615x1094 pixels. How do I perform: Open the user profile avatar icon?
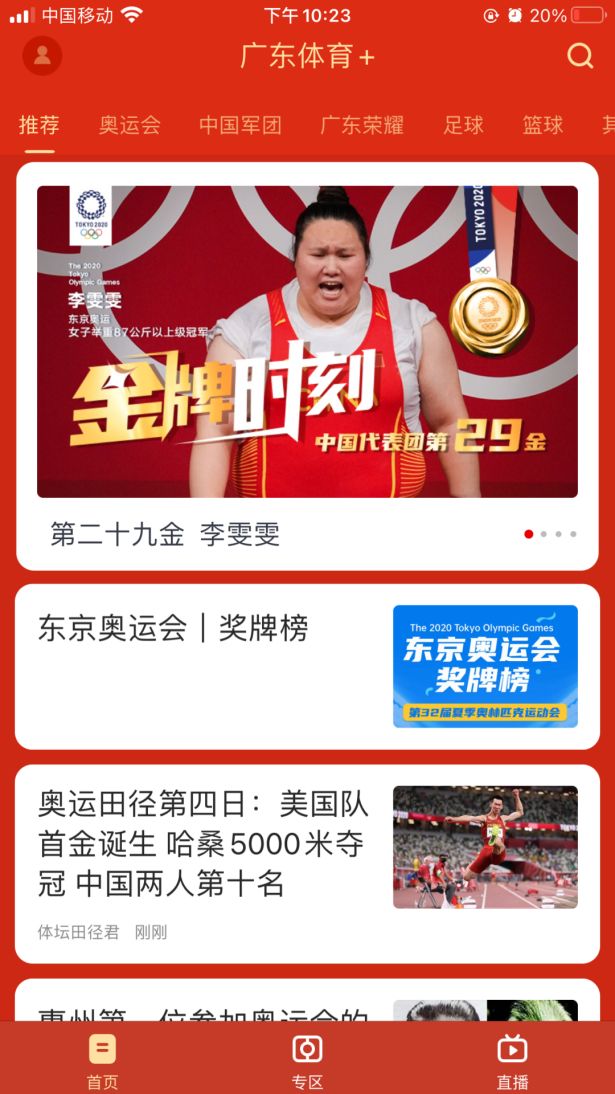(x=42, y=56)
